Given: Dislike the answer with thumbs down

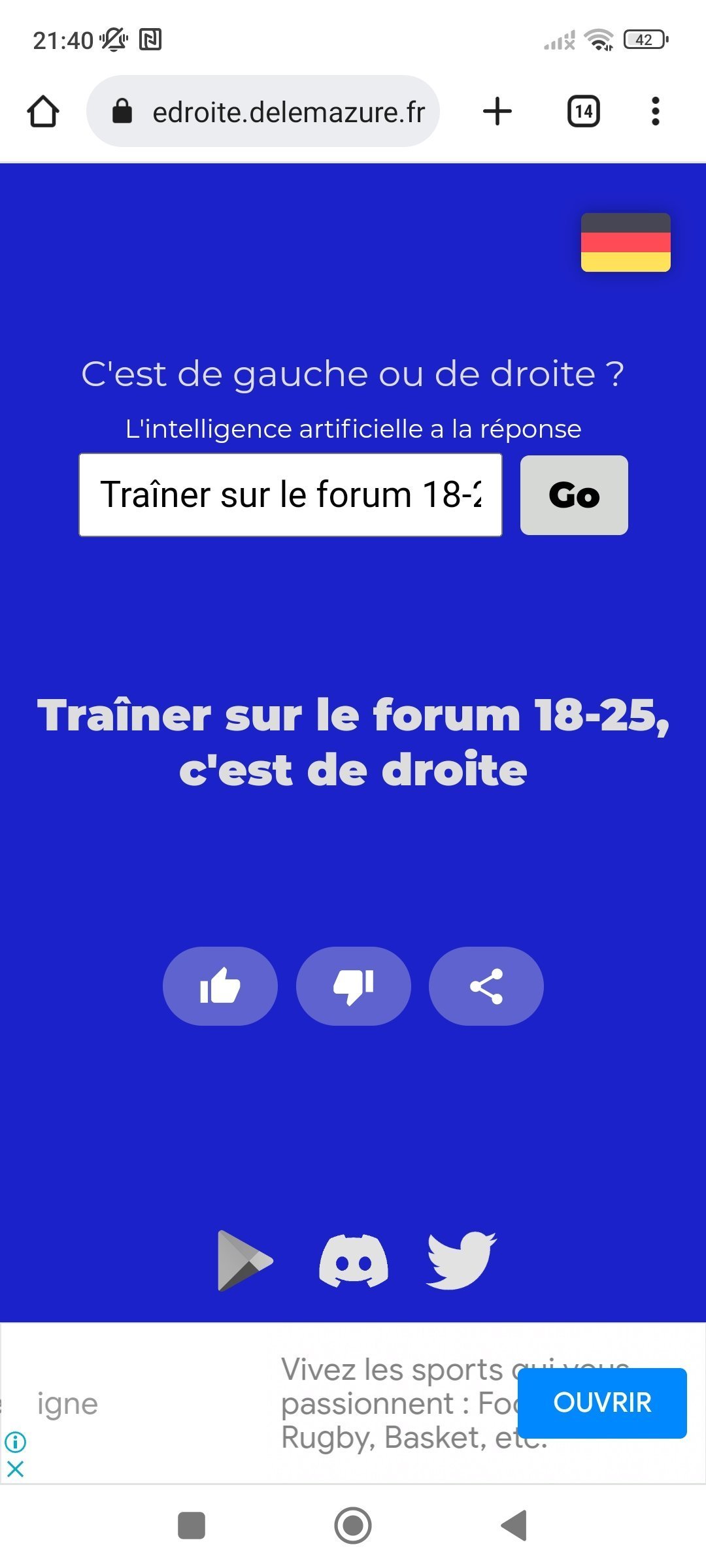Looking at the screenshot, I should [354, 986].
